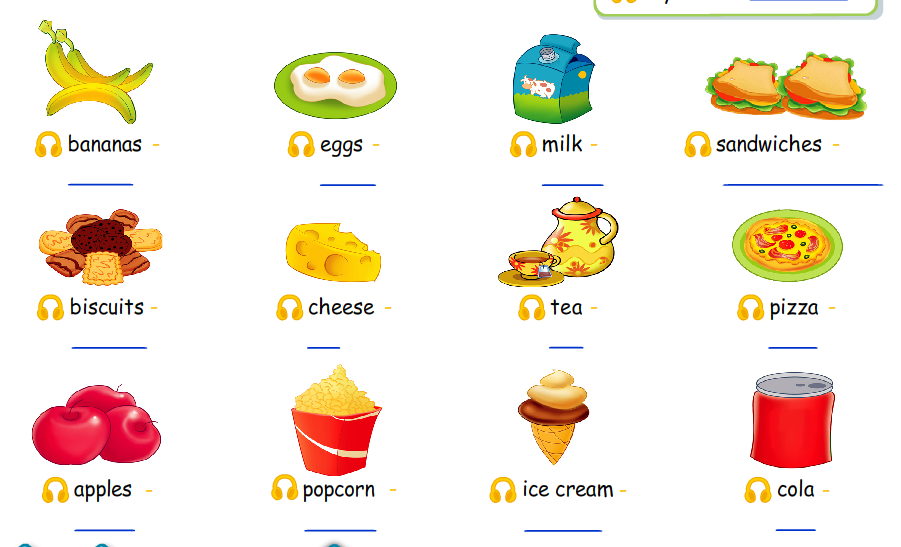
Task: Play audio for biscuits
Action: click(x=50, y=308)
